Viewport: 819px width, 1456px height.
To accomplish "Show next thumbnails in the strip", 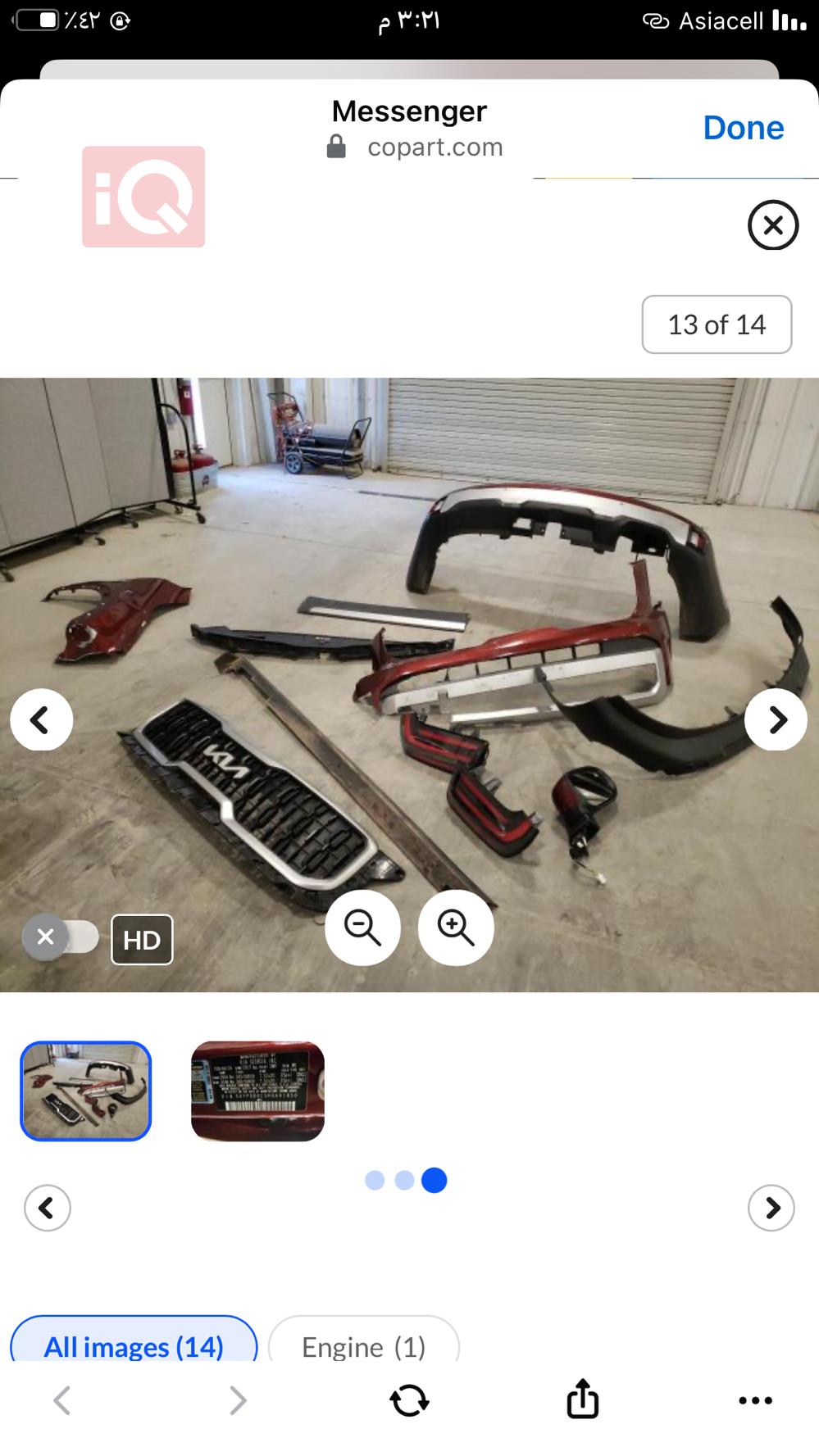I will pos(771,1207).
